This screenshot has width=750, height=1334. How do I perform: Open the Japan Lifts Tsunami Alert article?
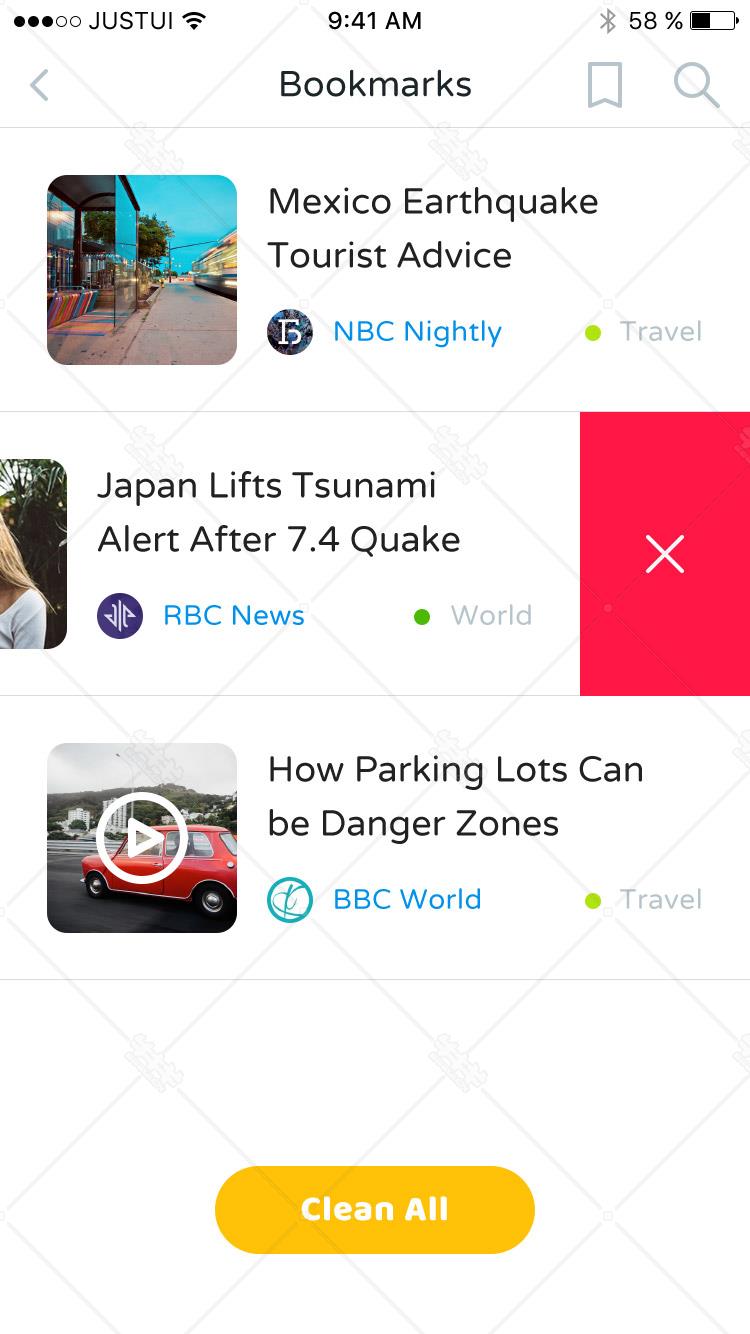click(x=279, y=512)
